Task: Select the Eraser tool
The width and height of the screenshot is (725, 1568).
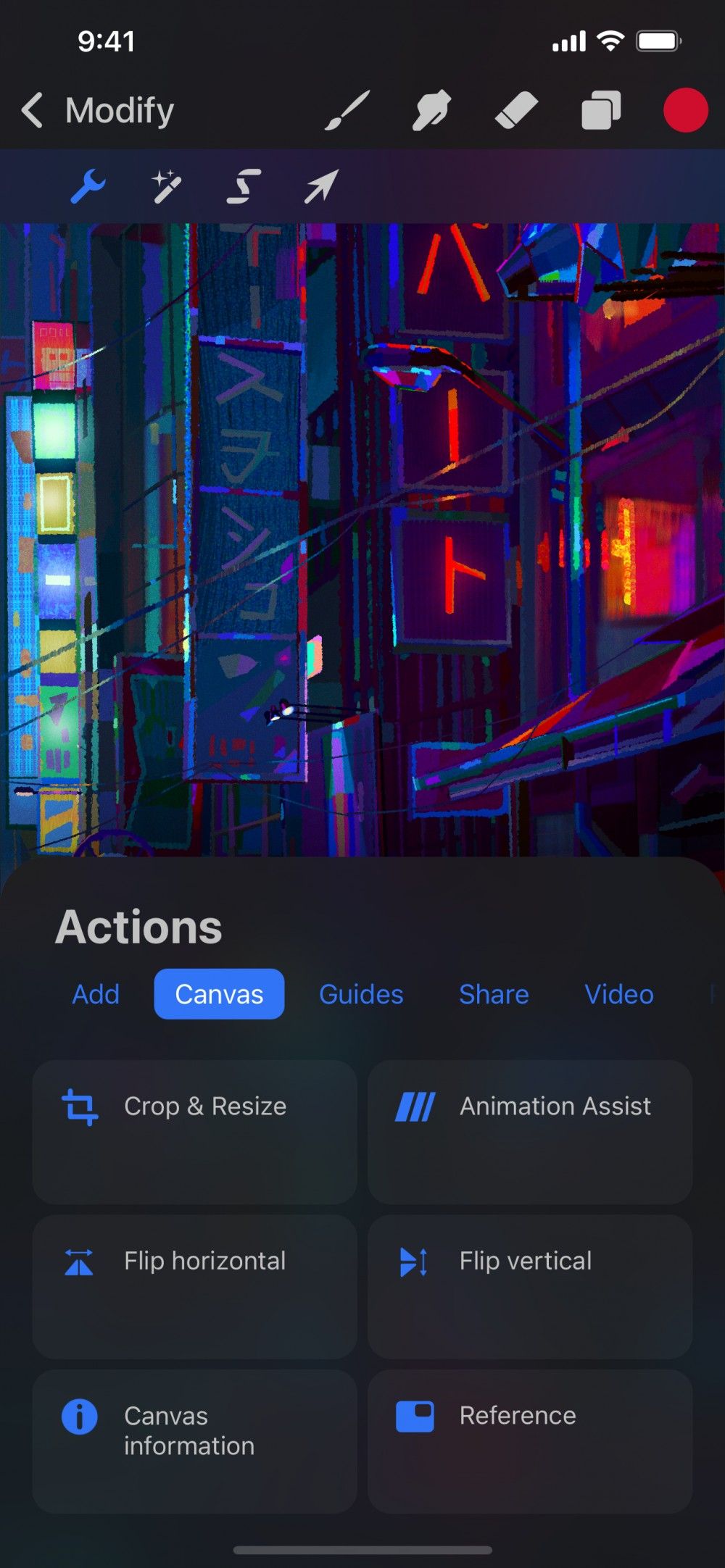Action: (515, 110)
